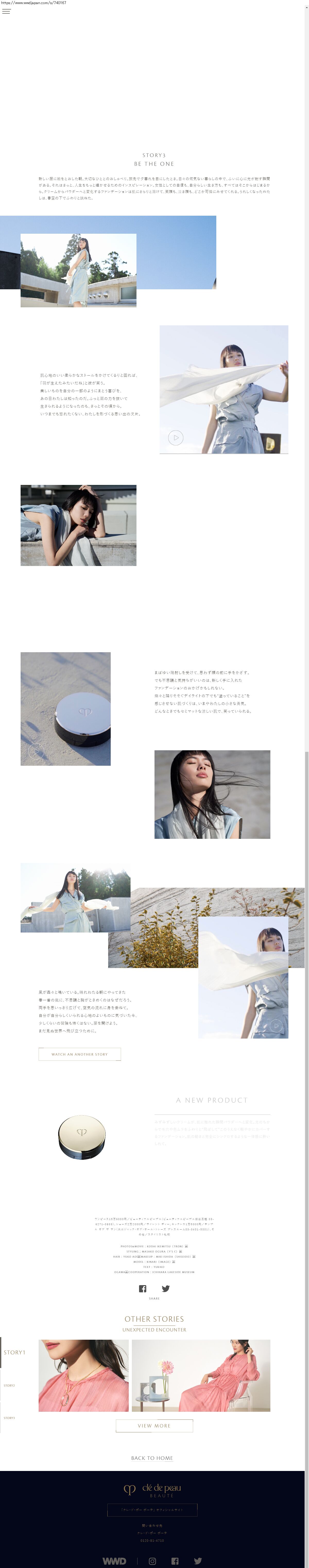Play the compact on sand video
This screenshot has width=309, height=1568.
(x=36, y=751)
